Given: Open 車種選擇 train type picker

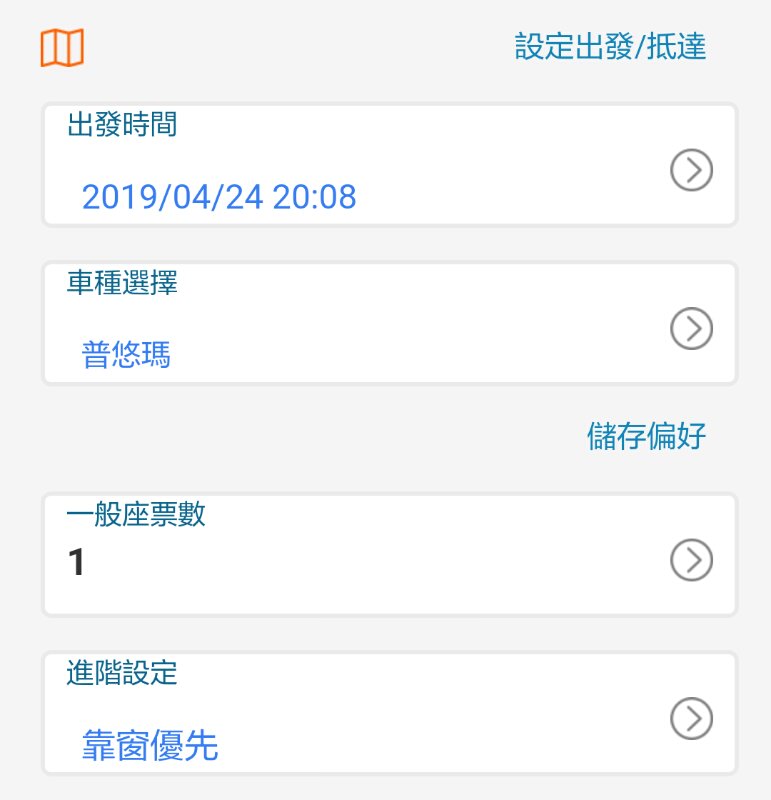Looking at the screenshot, I should [390, 324].
